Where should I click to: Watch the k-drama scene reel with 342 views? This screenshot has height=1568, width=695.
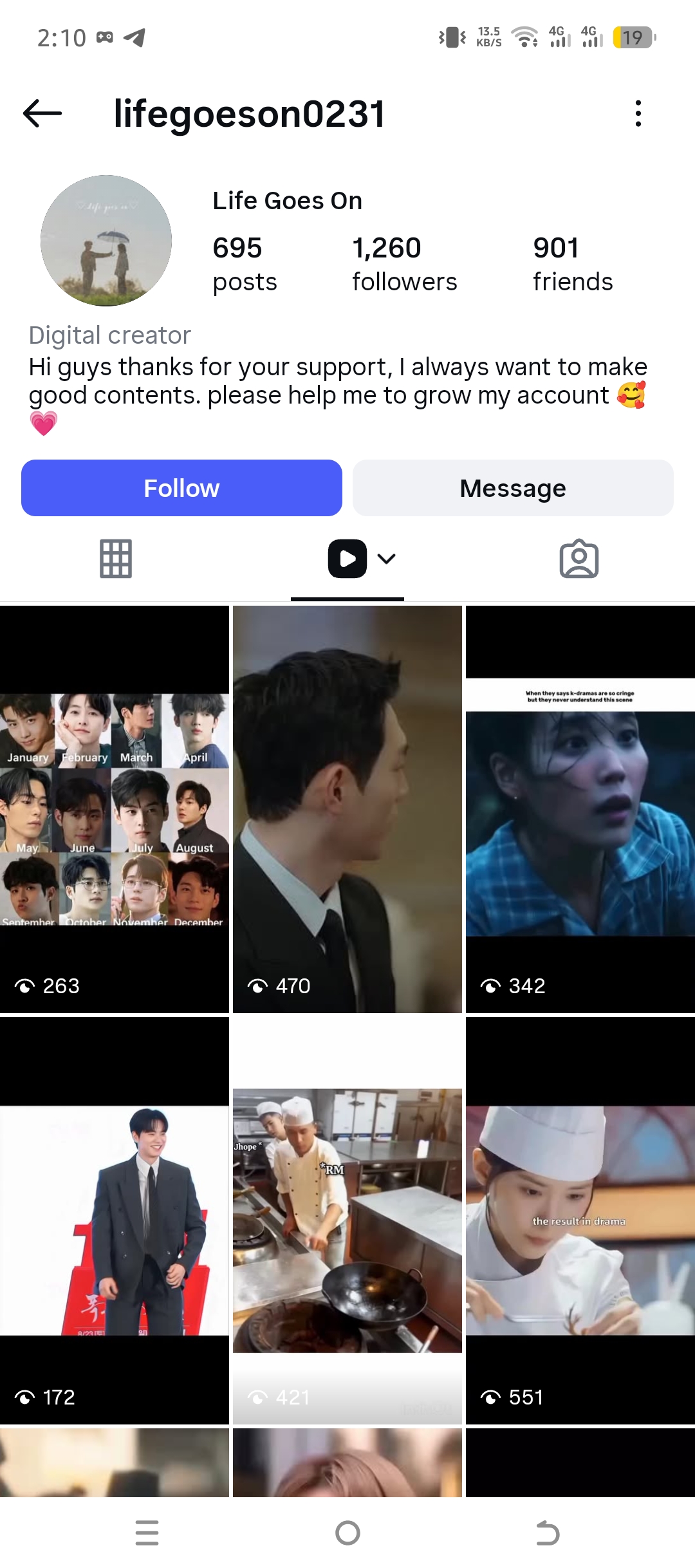(580, 809)
